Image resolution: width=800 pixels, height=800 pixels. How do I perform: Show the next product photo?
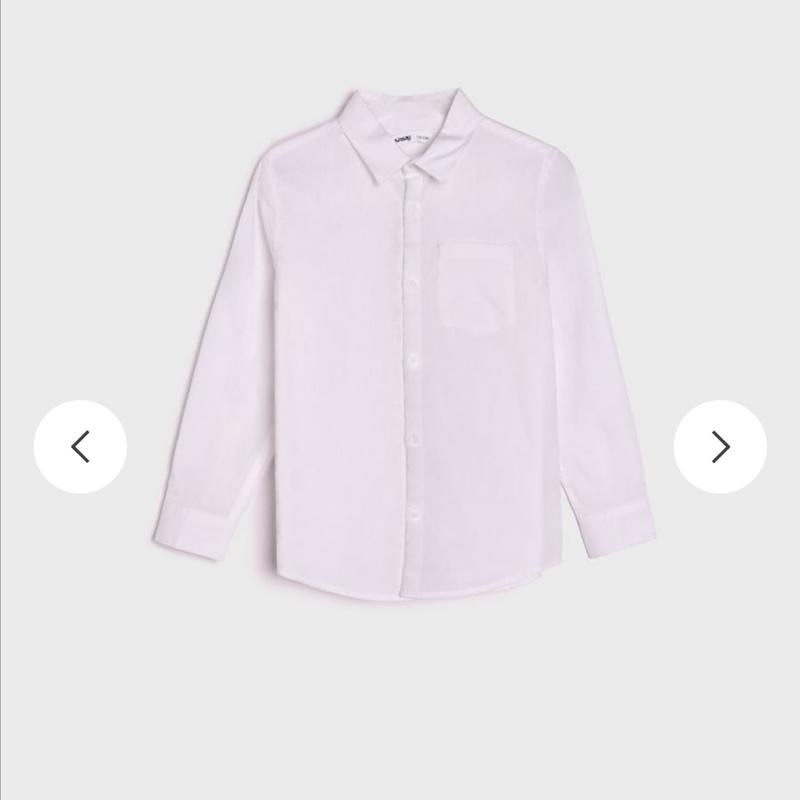click(x=720, y=446)
